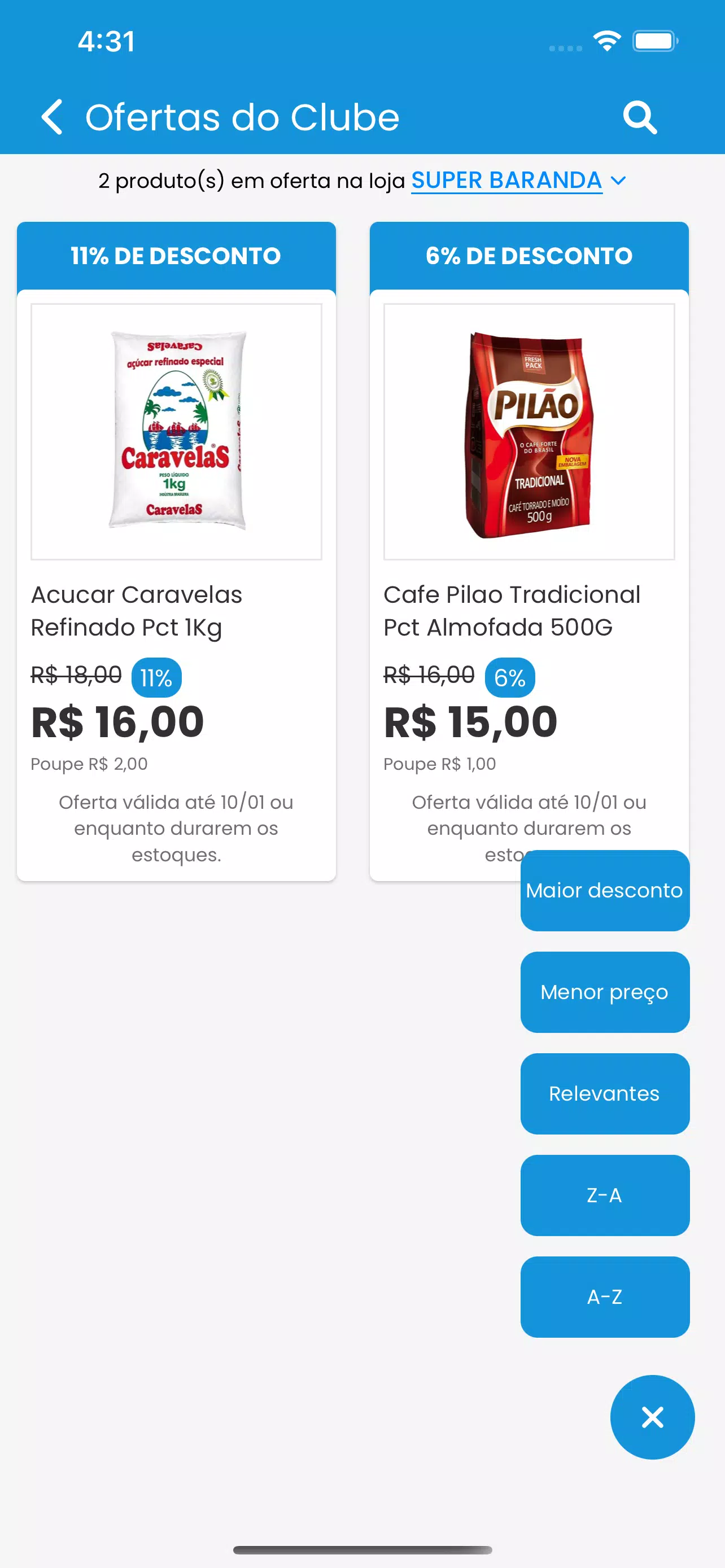Sort by Maior desconto
This screenshot has height=1568, width=725.
pyautogui.click(x=605, y=891)
